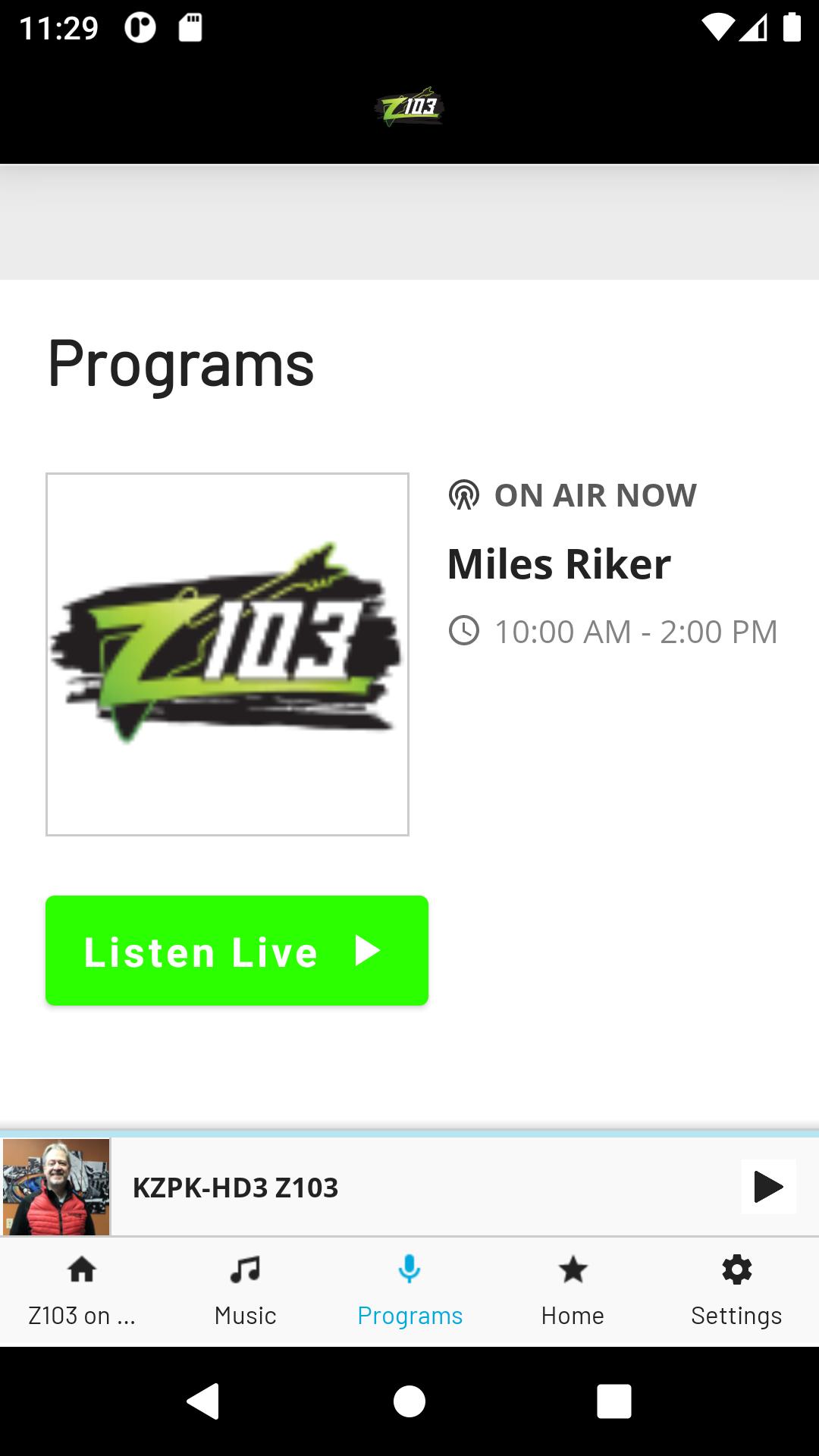Go to the Home star tab
The width and height of the screenshot is (819, 1456).
click(x=573, y=1291)
